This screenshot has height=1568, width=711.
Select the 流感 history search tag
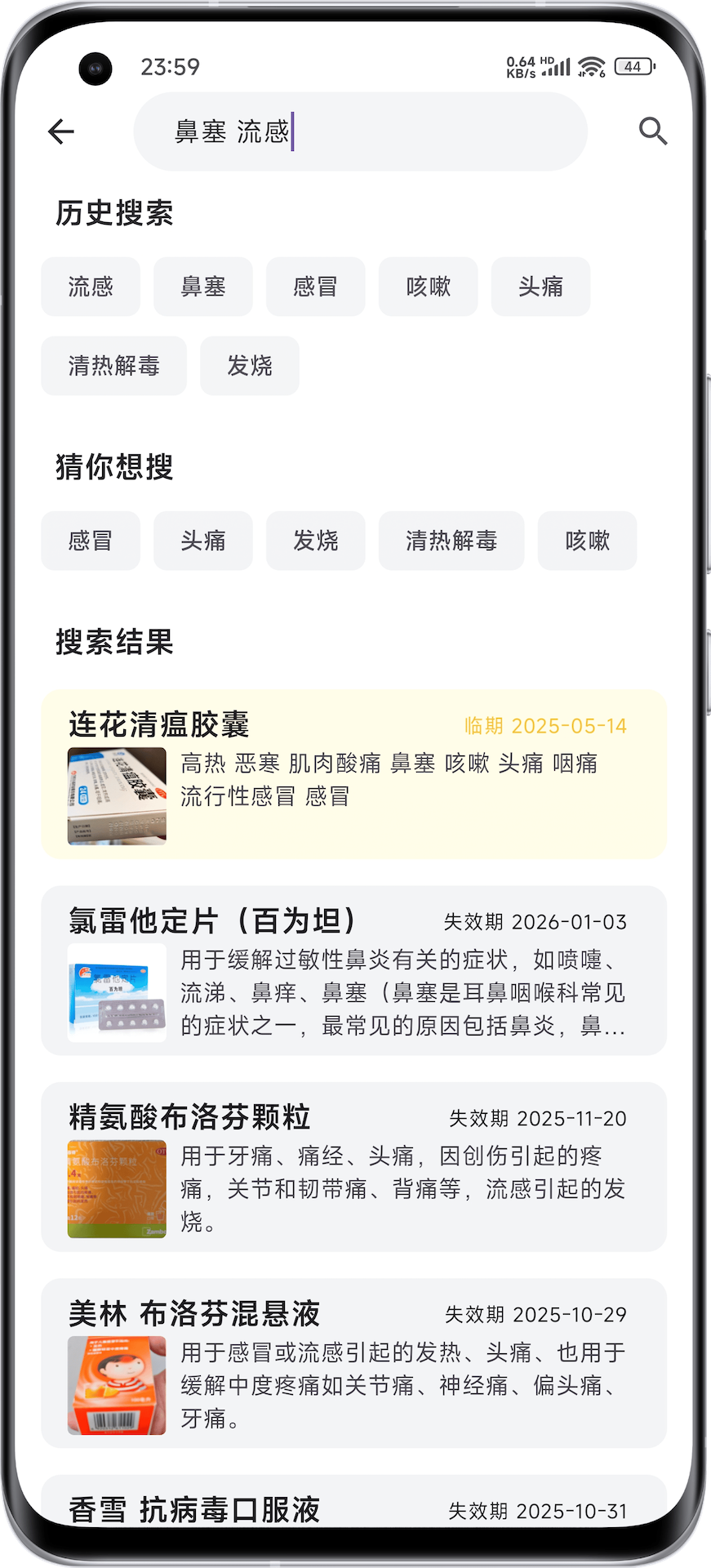tap(90, 287)
